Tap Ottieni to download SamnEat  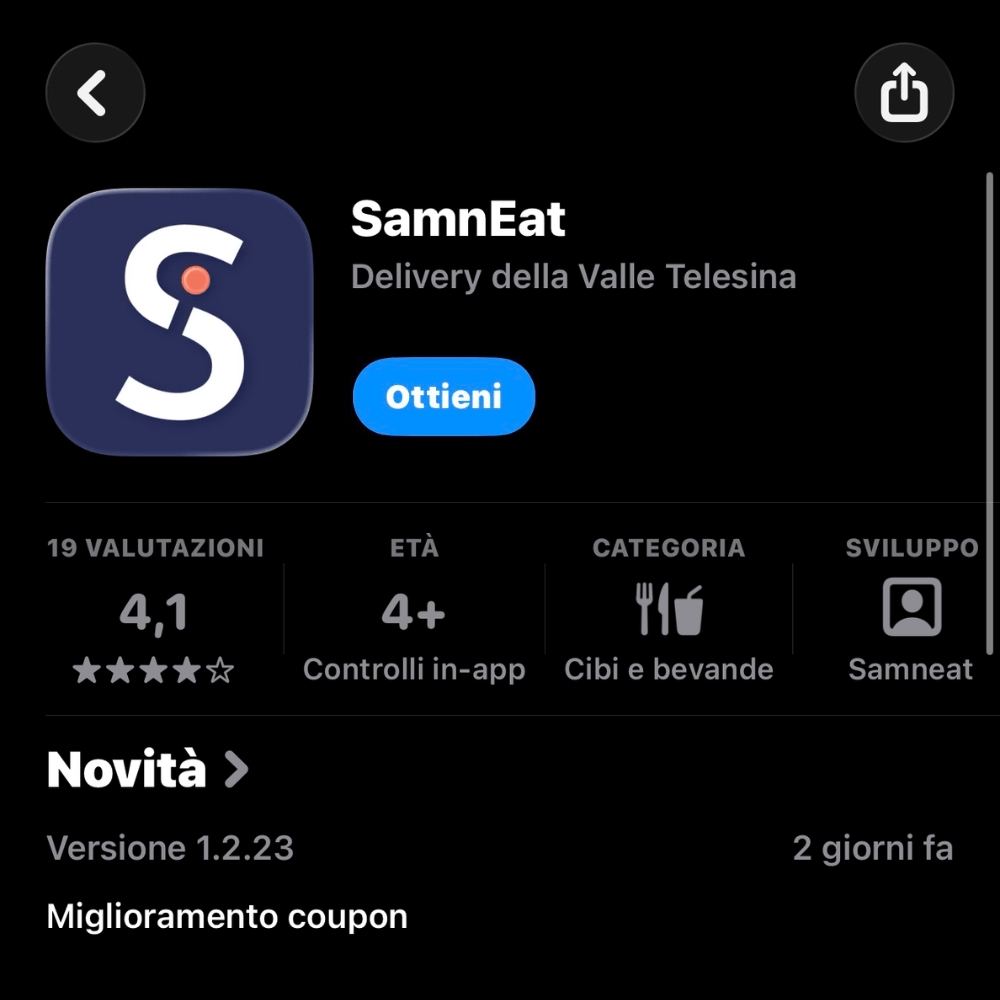tap(444, 397)
